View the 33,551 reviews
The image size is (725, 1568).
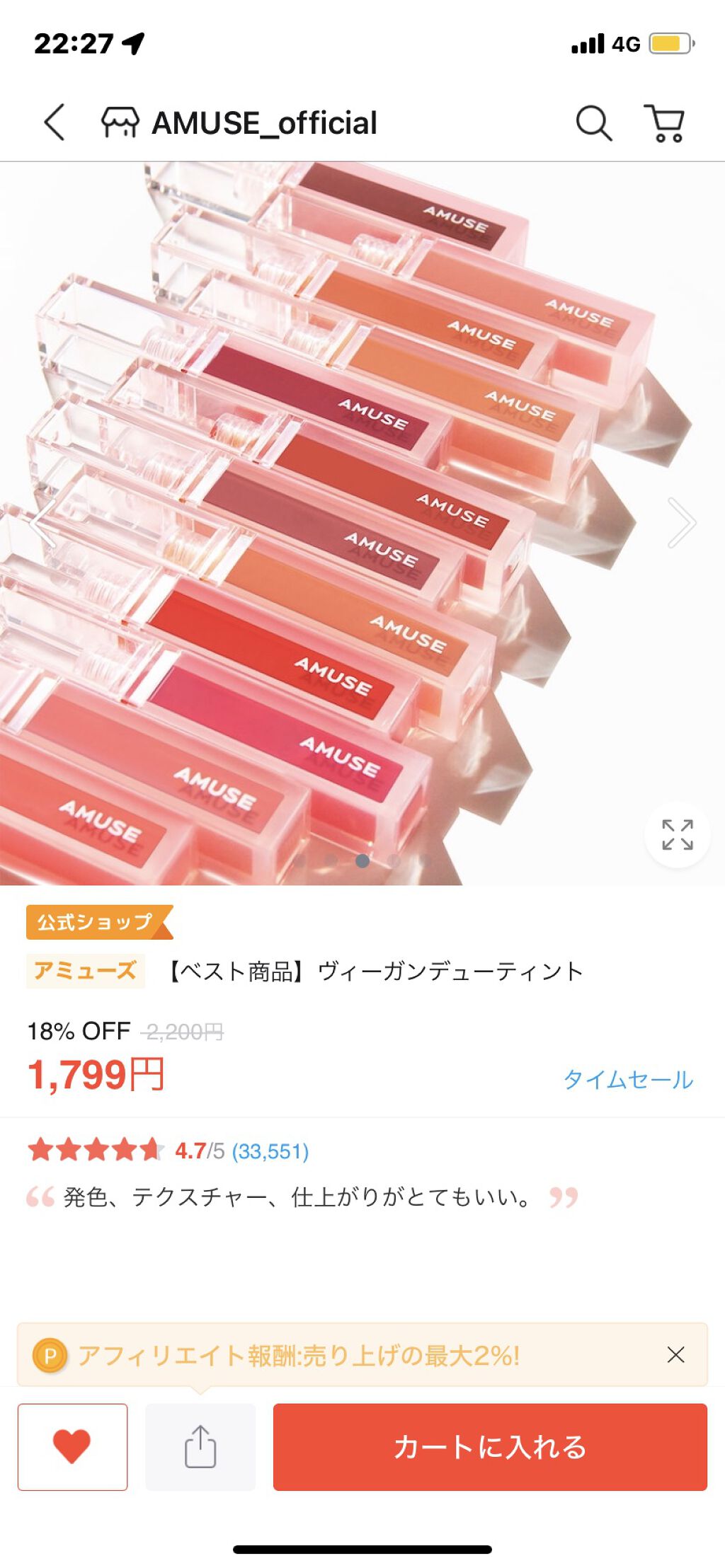coord(274,1150)
